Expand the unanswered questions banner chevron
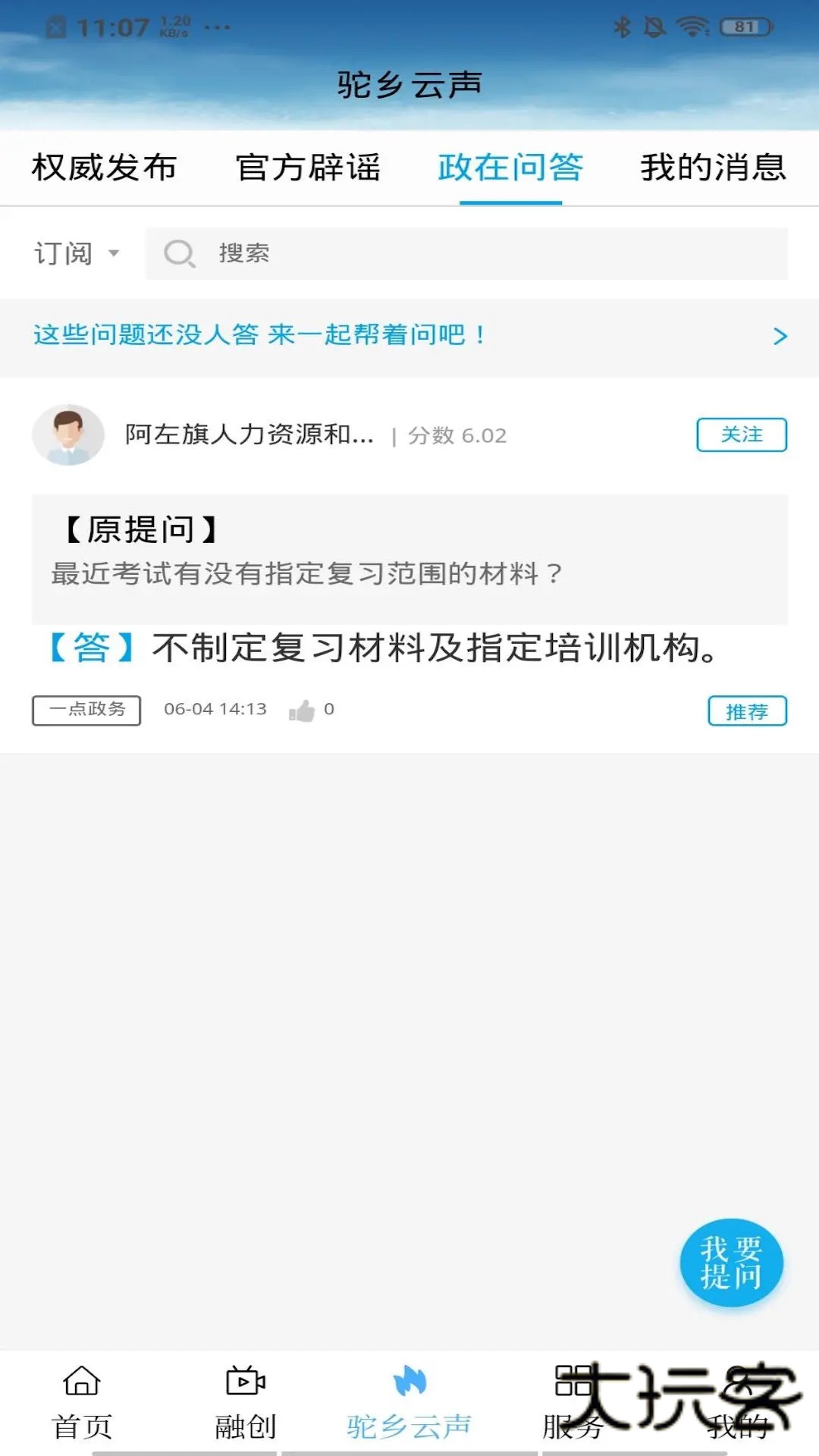 pyautogui.click(x=780, y=337)
